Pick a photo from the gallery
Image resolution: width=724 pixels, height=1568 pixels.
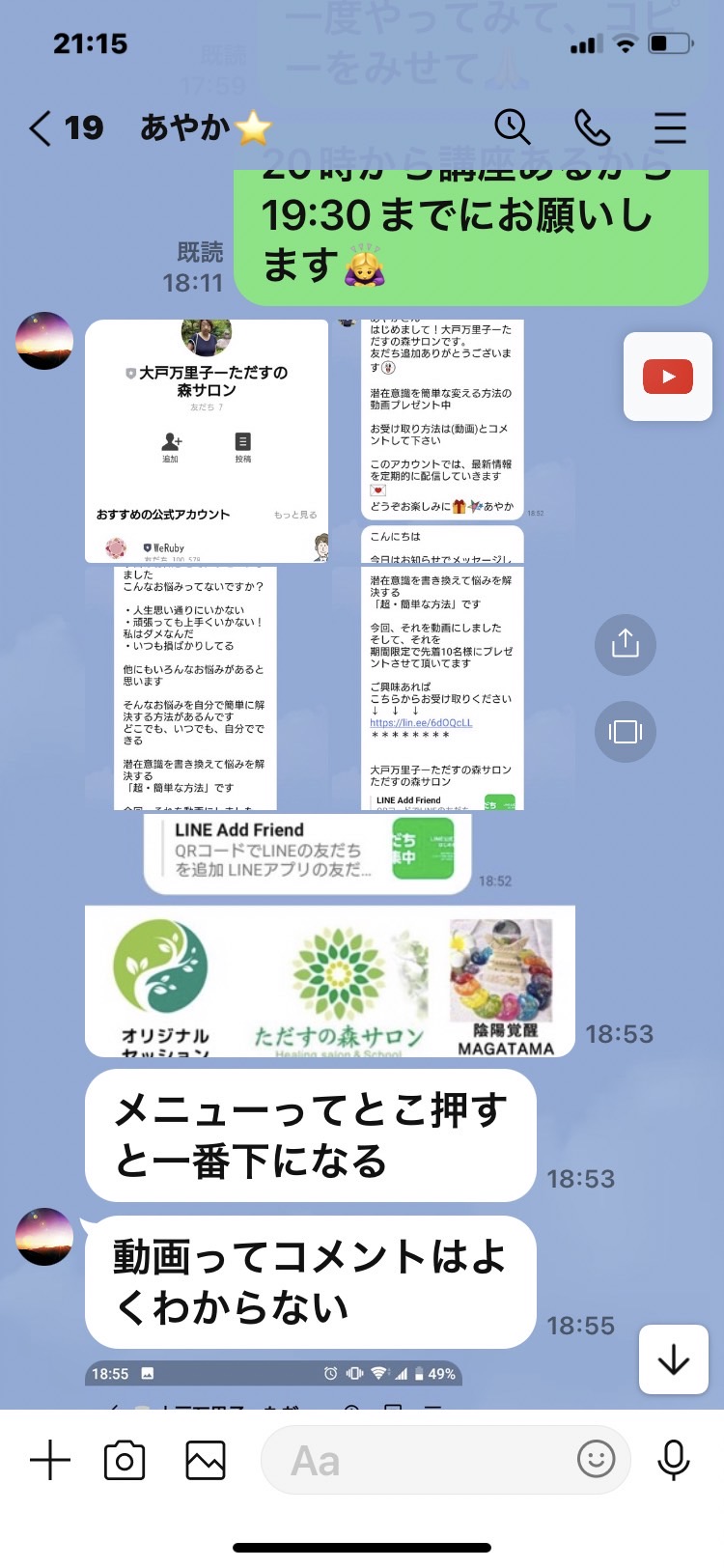[x=206, y=1461]
